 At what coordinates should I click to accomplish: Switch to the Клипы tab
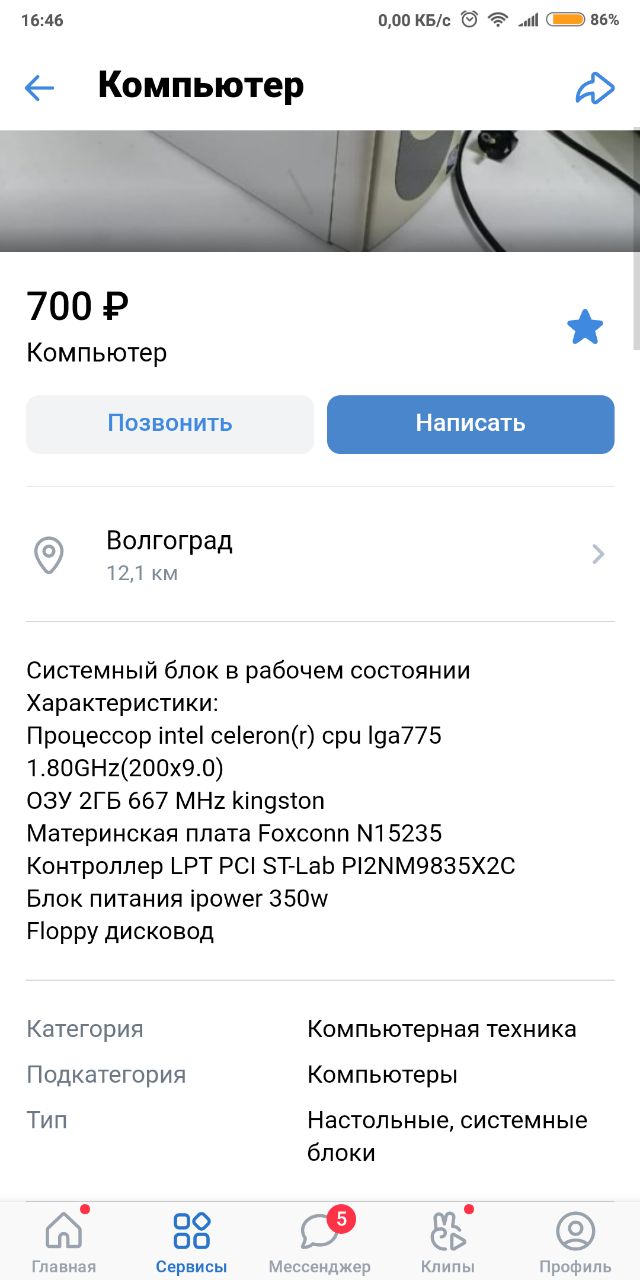click(x=447, y=1242)
